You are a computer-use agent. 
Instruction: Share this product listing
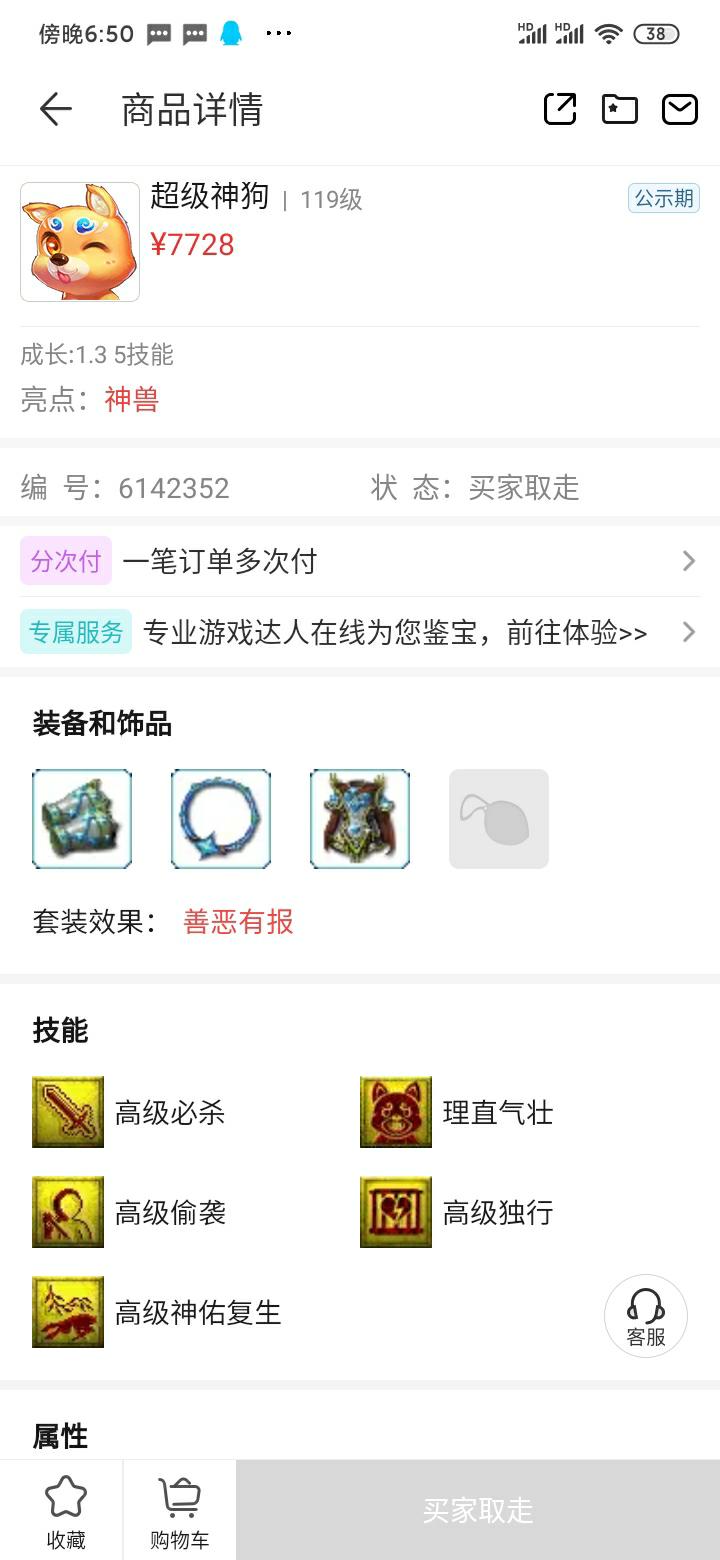(560, 109)
